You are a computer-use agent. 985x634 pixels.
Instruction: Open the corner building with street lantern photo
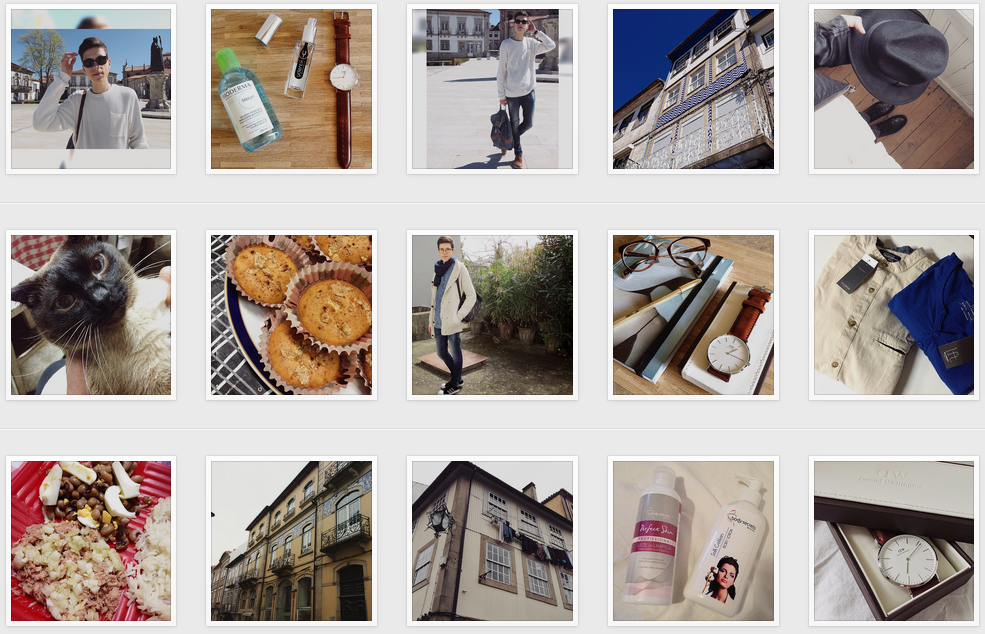[x=492, y=541]
